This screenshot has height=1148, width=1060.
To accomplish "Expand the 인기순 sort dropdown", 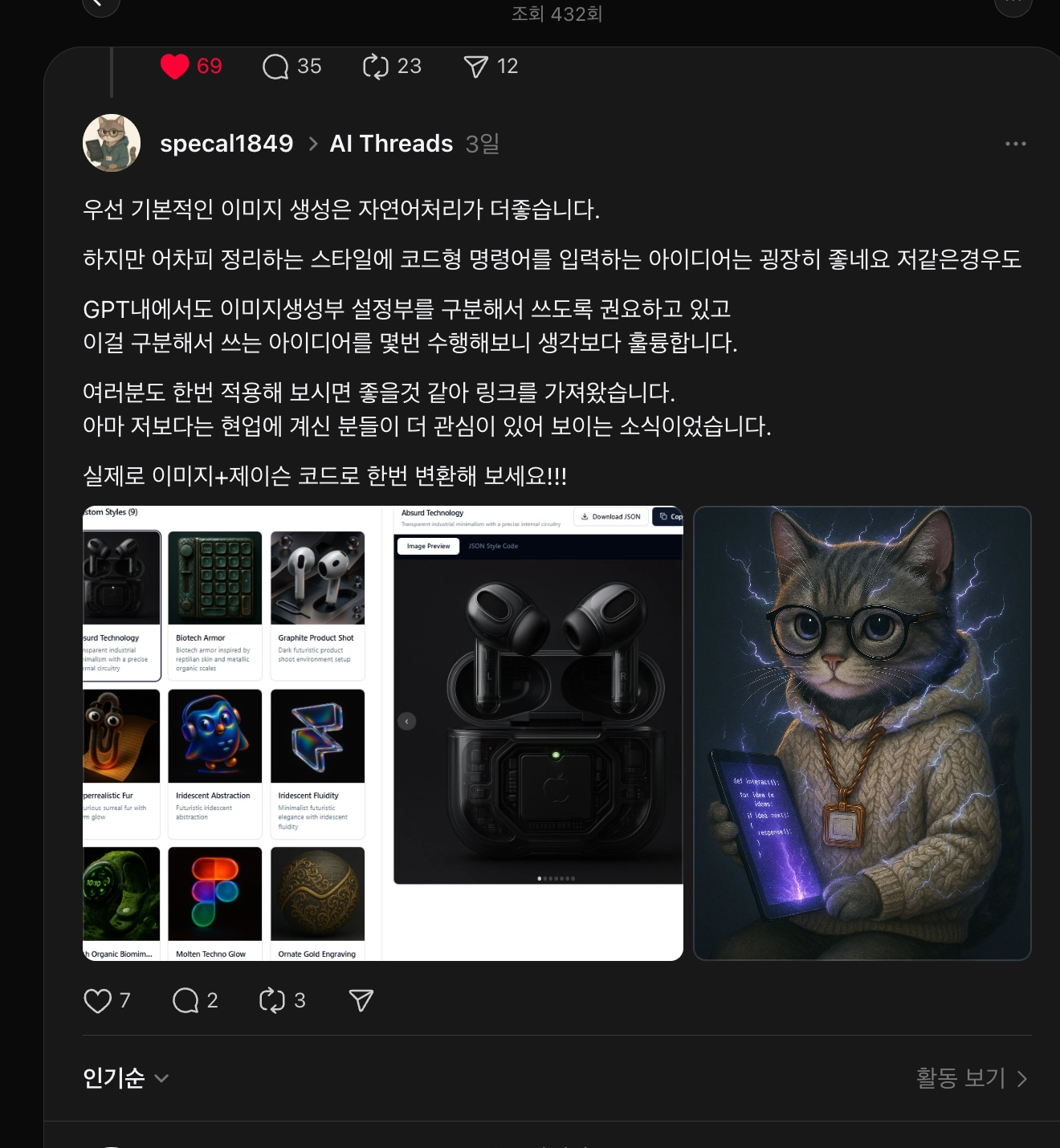I will 126,1077.
